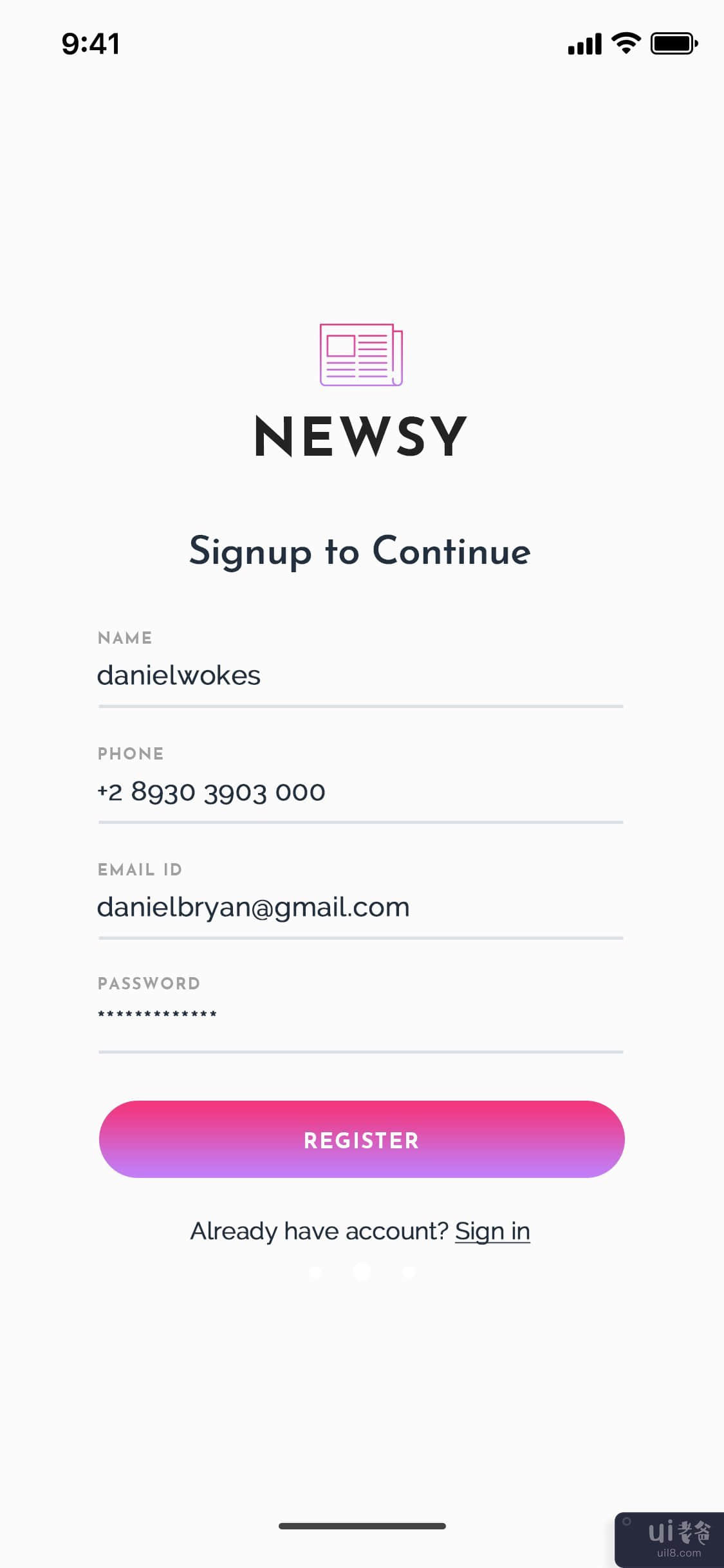Select the Email ID field

(360, 908)
